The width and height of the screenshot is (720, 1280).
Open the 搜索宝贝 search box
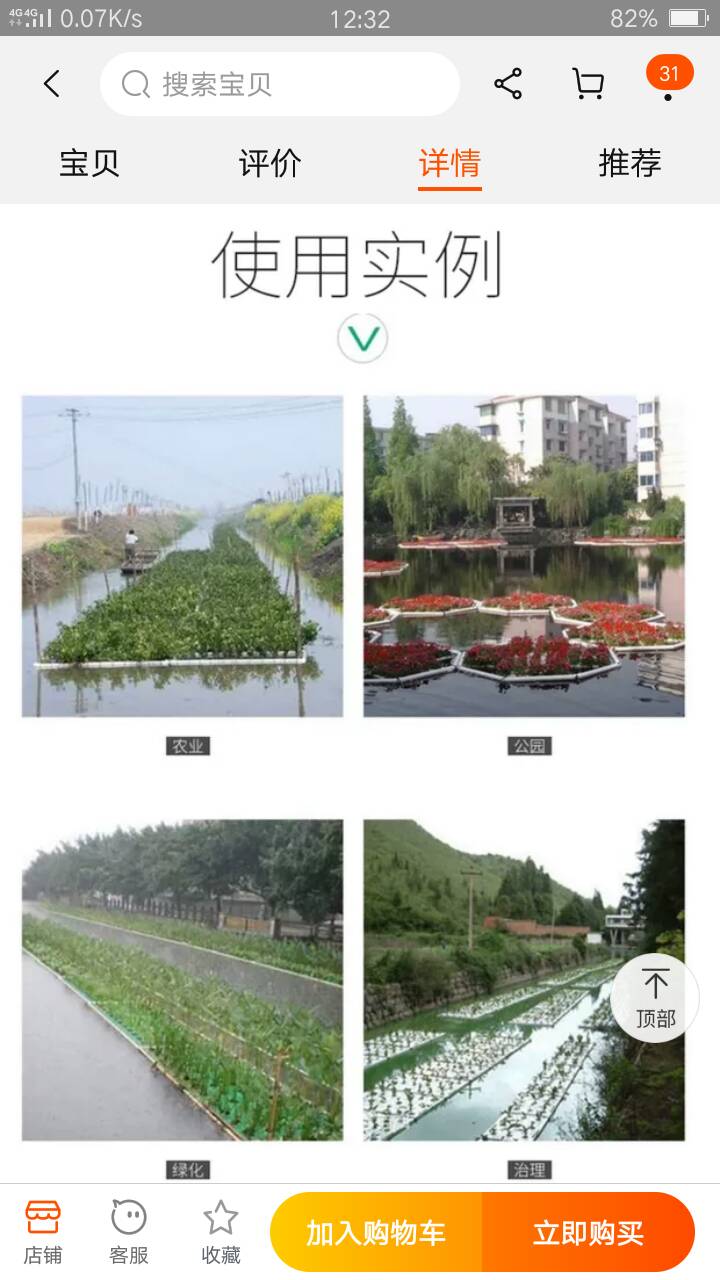tap(280, 84)
